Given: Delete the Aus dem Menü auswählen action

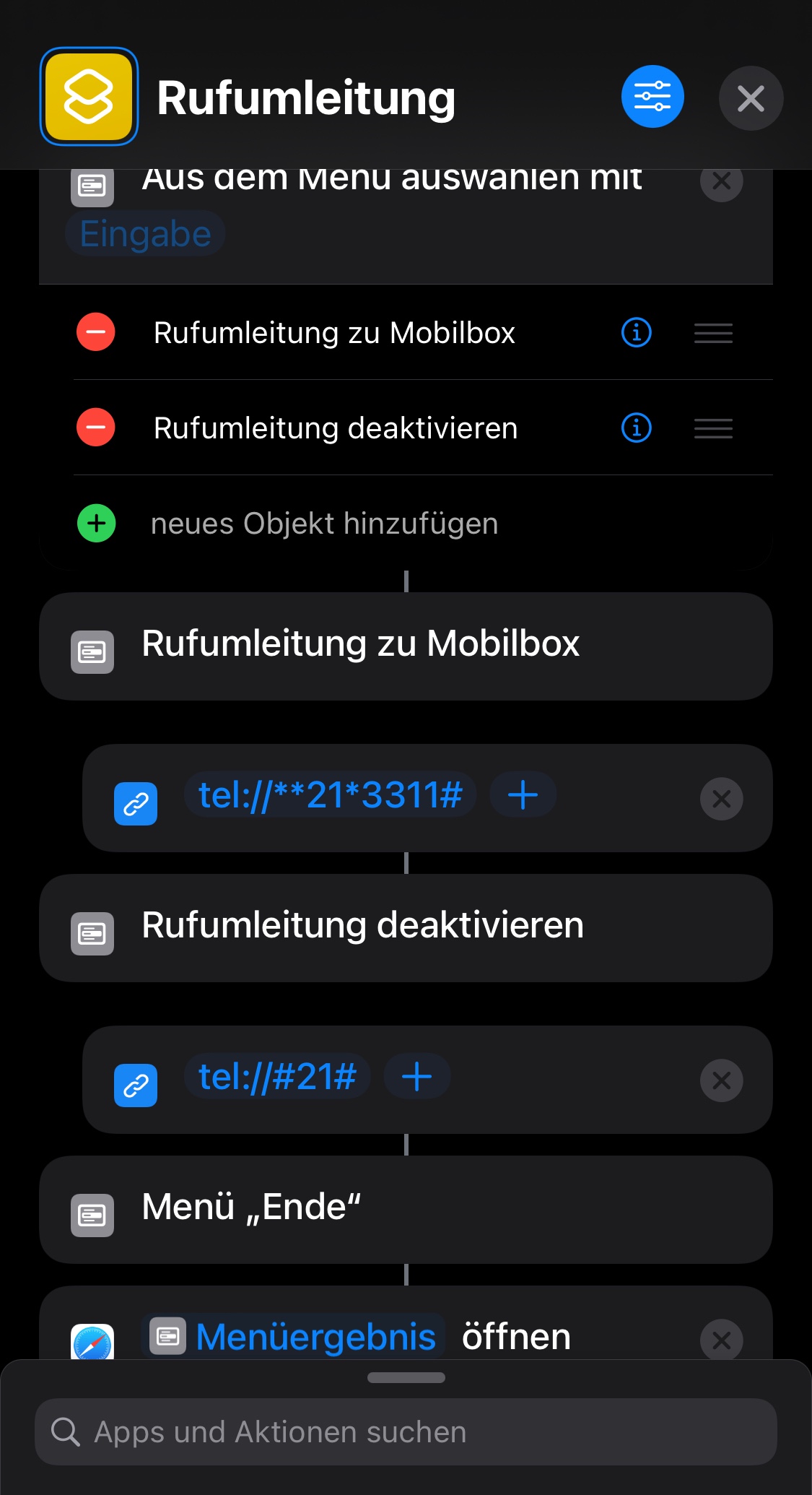Looking at the screenshot, I should pos(721,182).
